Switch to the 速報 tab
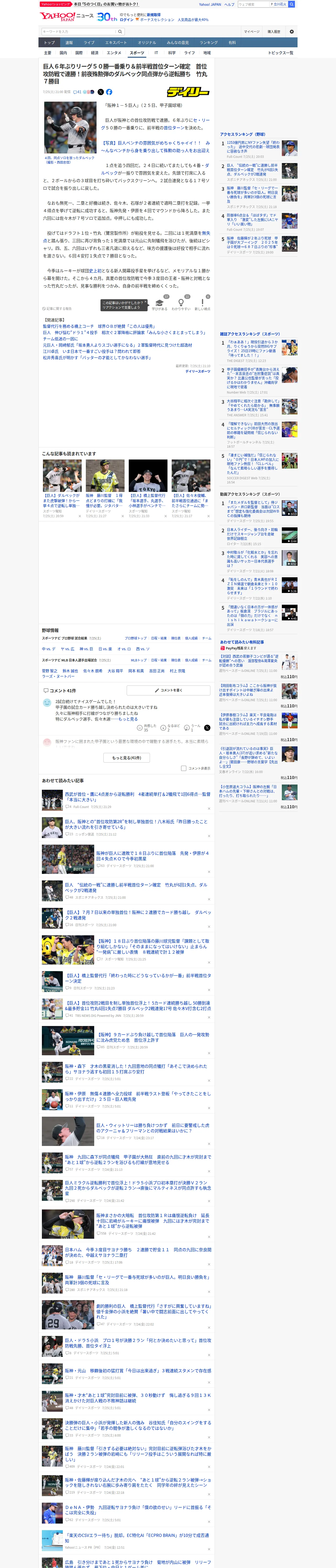The height and width of the screenshot is (1568, 336). (69, 43)
